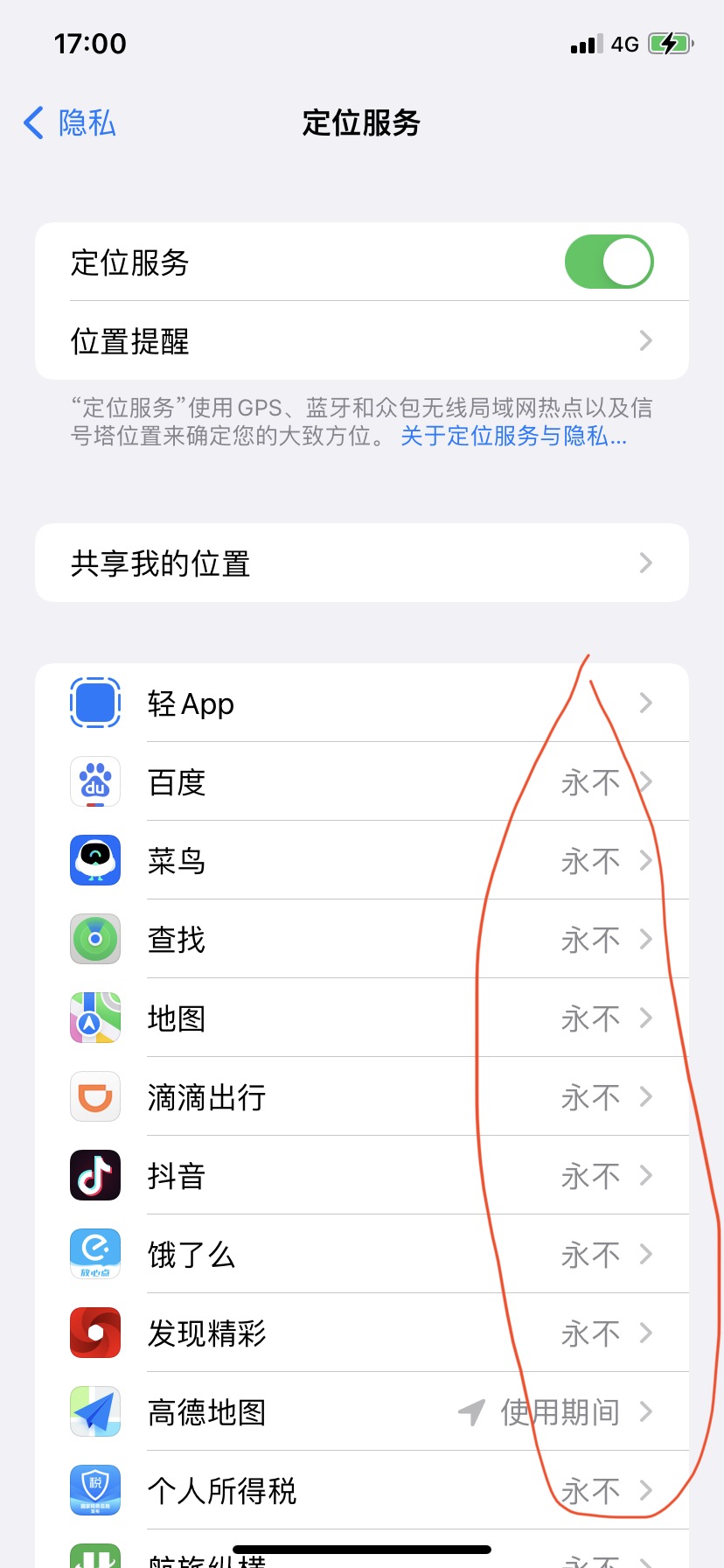Select the 滴滴出行 app icon
This screenshot has width=724, height=1568.
[x=94, y=1096]
